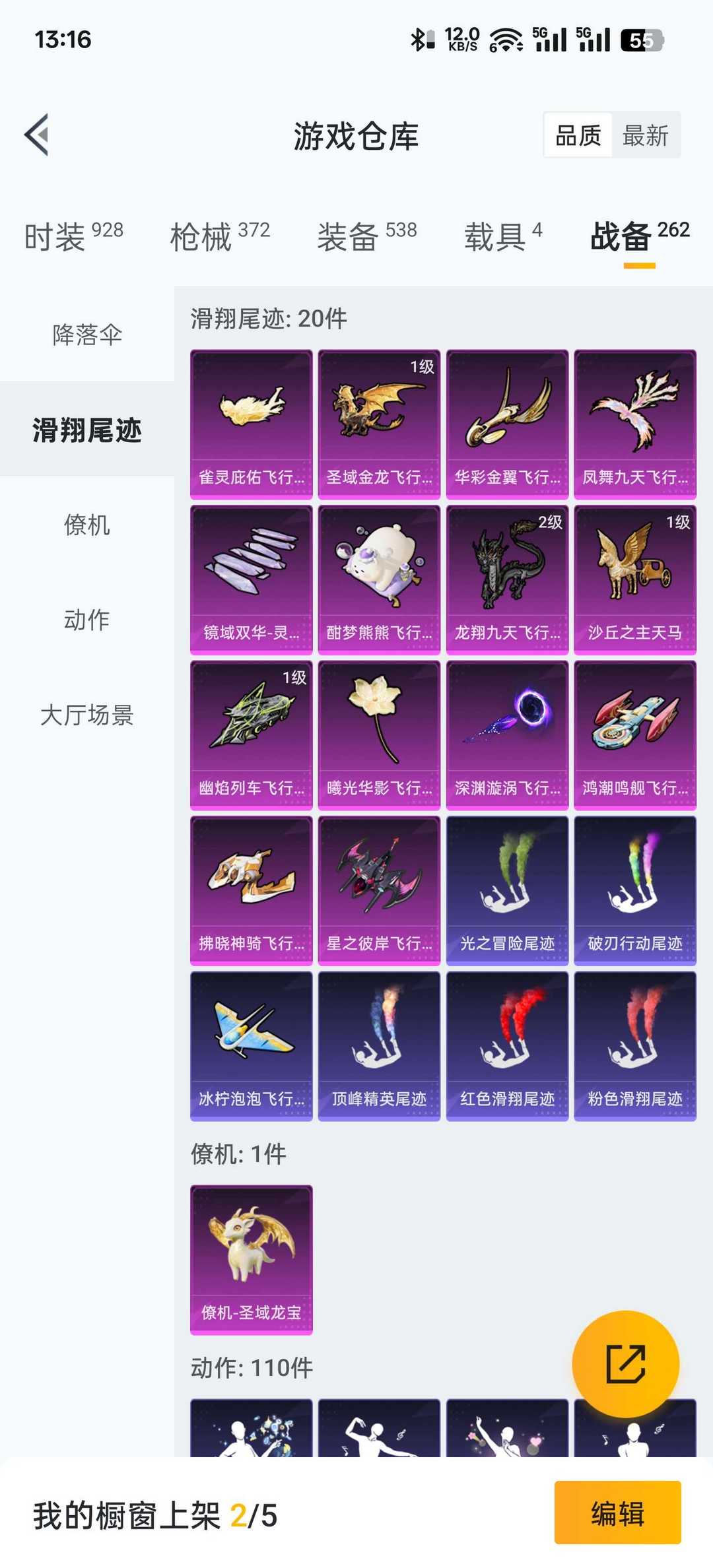The height and width of the screenshot is (1568, 713).
Task: View the 僚机-圣域龙宝 item
Action: click(x=252, y=1260)
